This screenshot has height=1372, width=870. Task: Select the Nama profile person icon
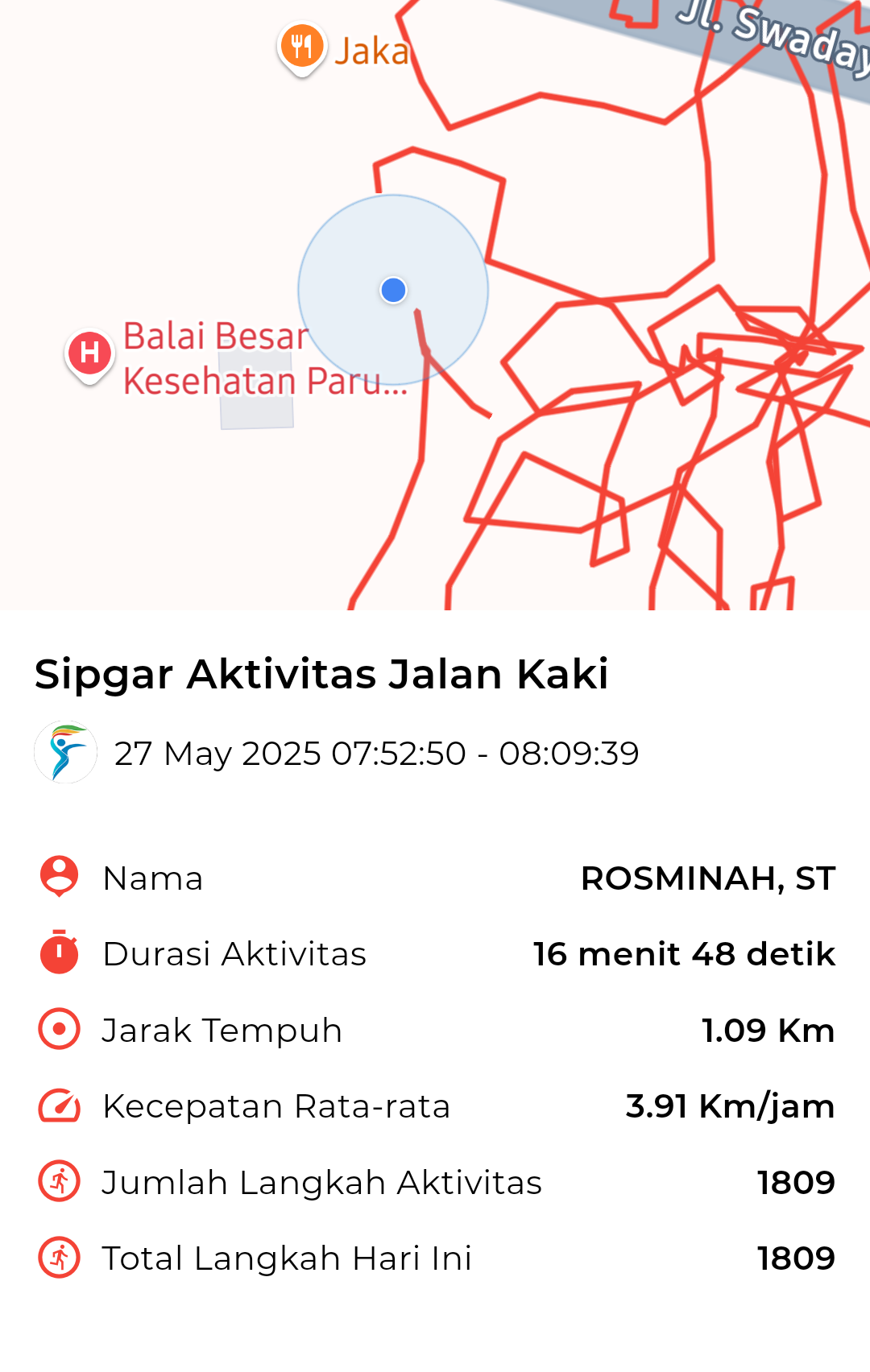[57, 877]
